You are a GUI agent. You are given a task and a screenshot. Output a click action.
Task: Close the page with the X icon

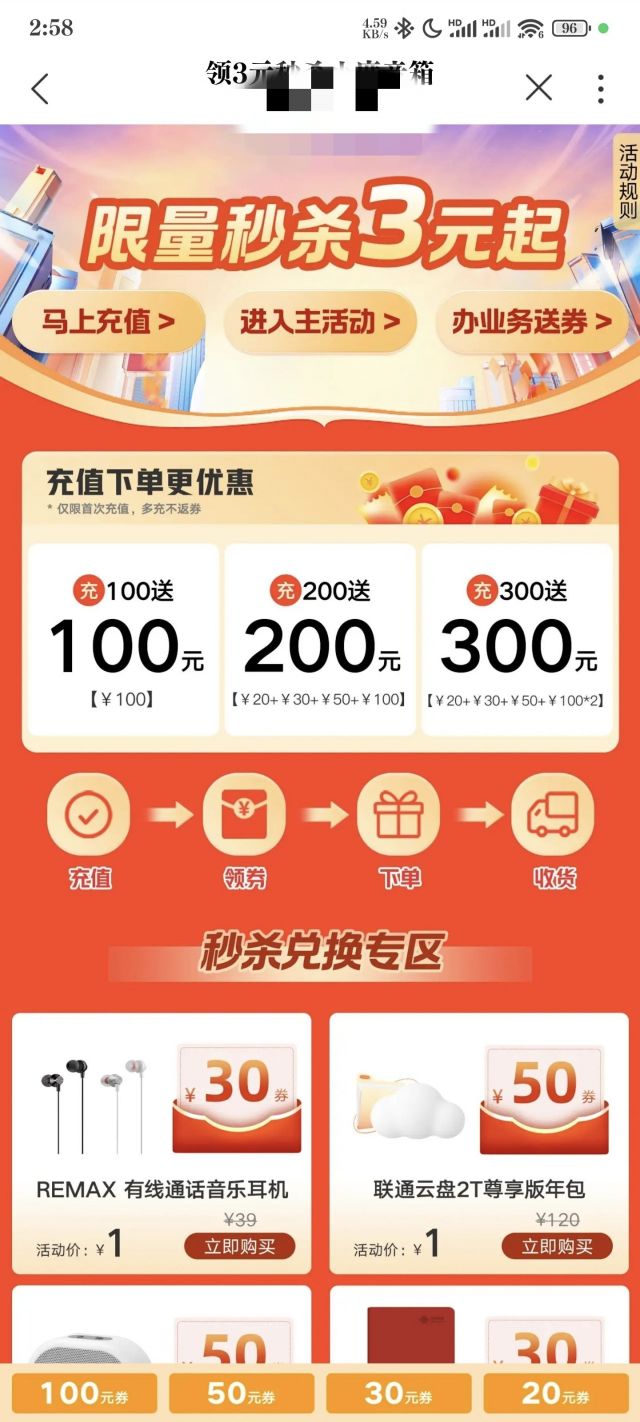[x=538, y=89]
